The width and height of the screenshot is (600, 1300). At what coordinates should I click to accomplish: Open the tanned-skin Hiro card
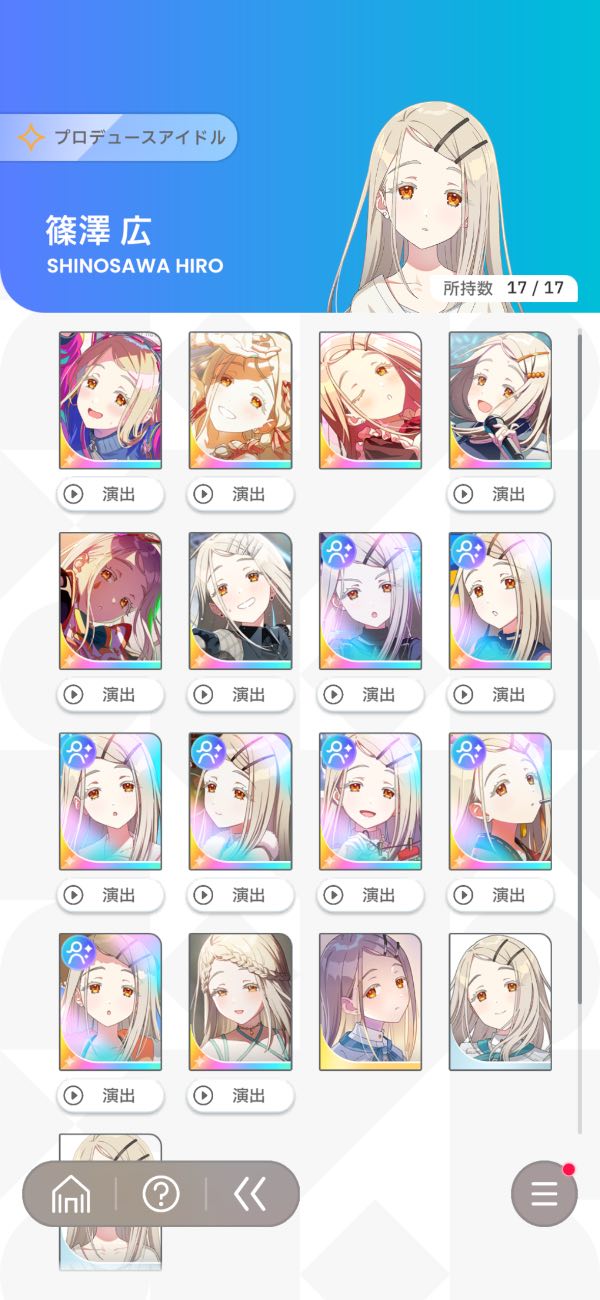(110, 601)
